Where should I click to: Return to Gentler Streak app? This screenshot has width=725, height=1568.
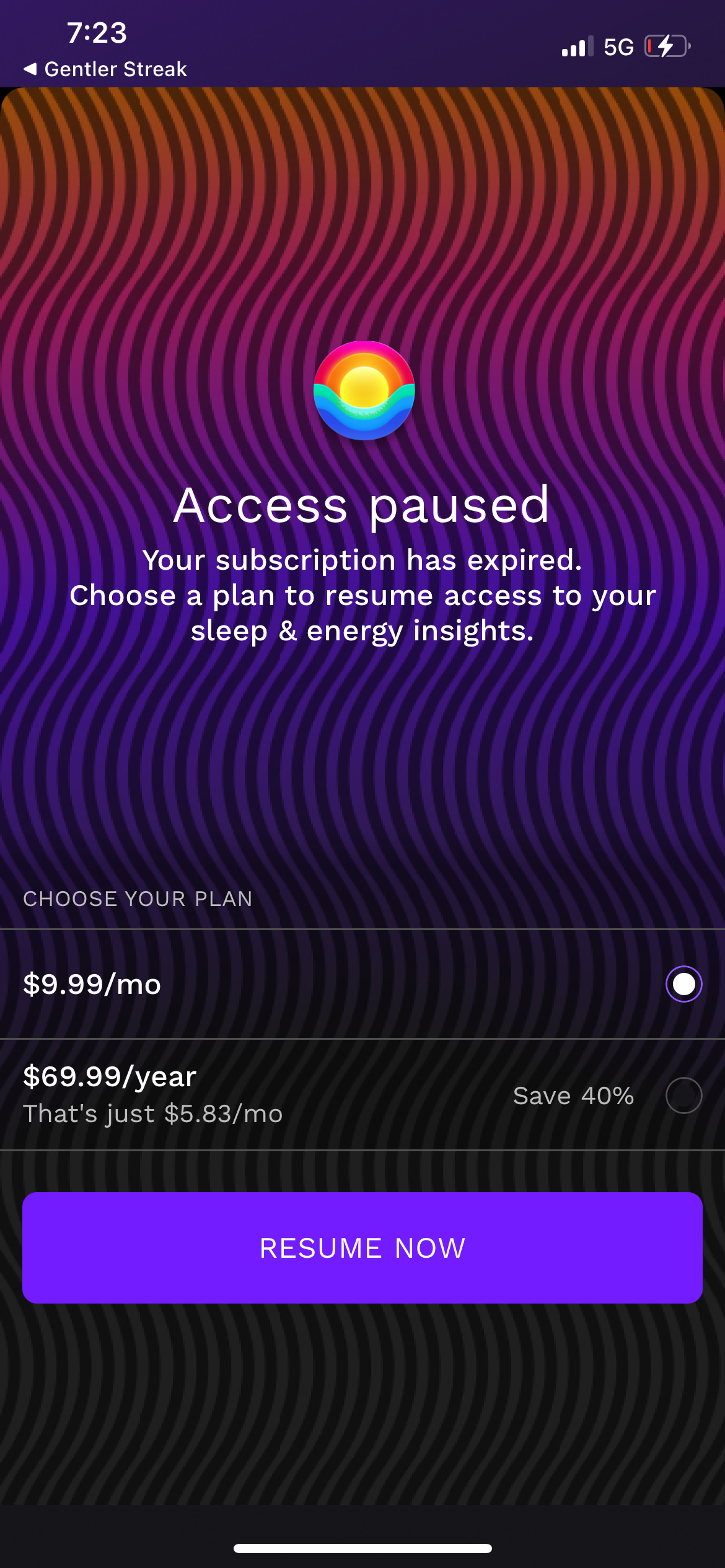coord(105,69)
